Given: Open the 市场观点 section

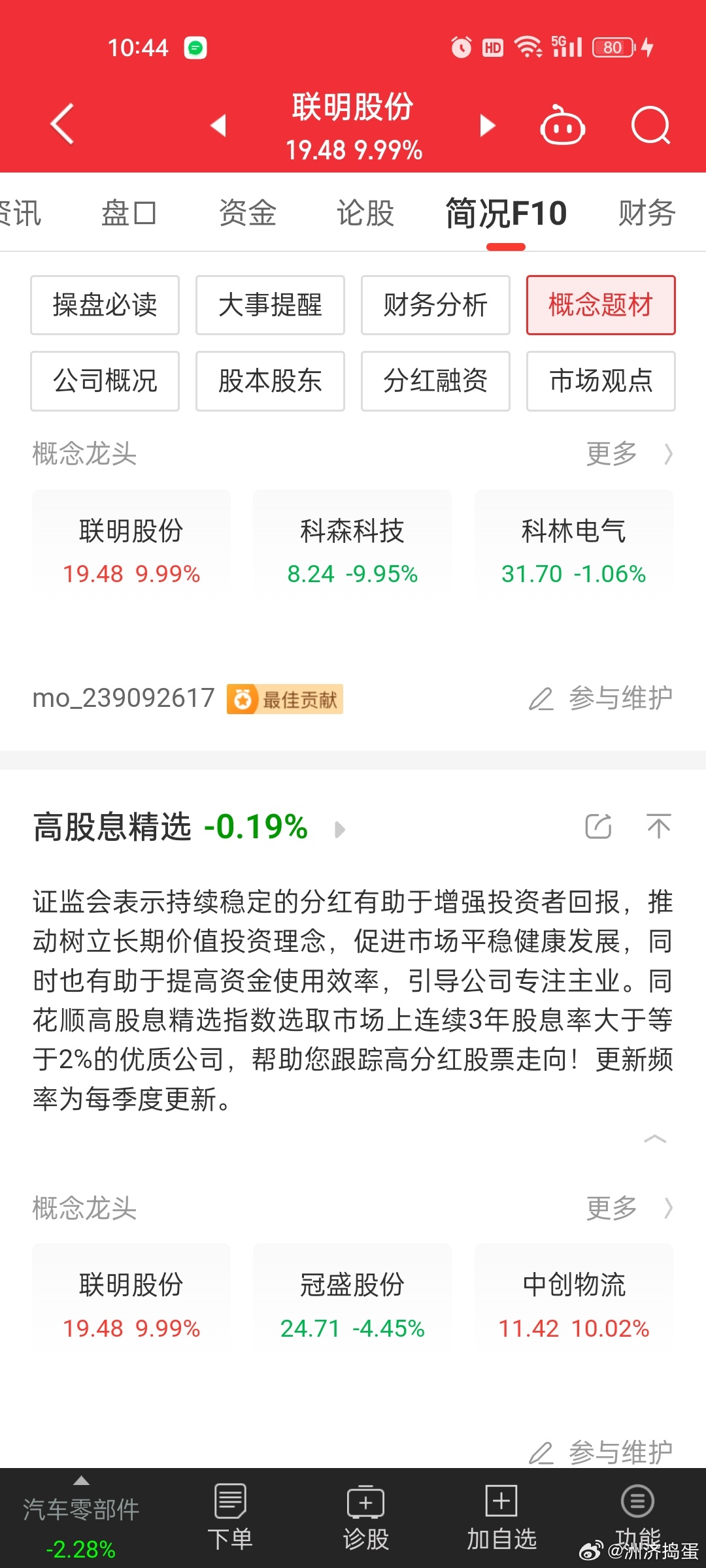Looking at the screenshot, I should 601,381.
